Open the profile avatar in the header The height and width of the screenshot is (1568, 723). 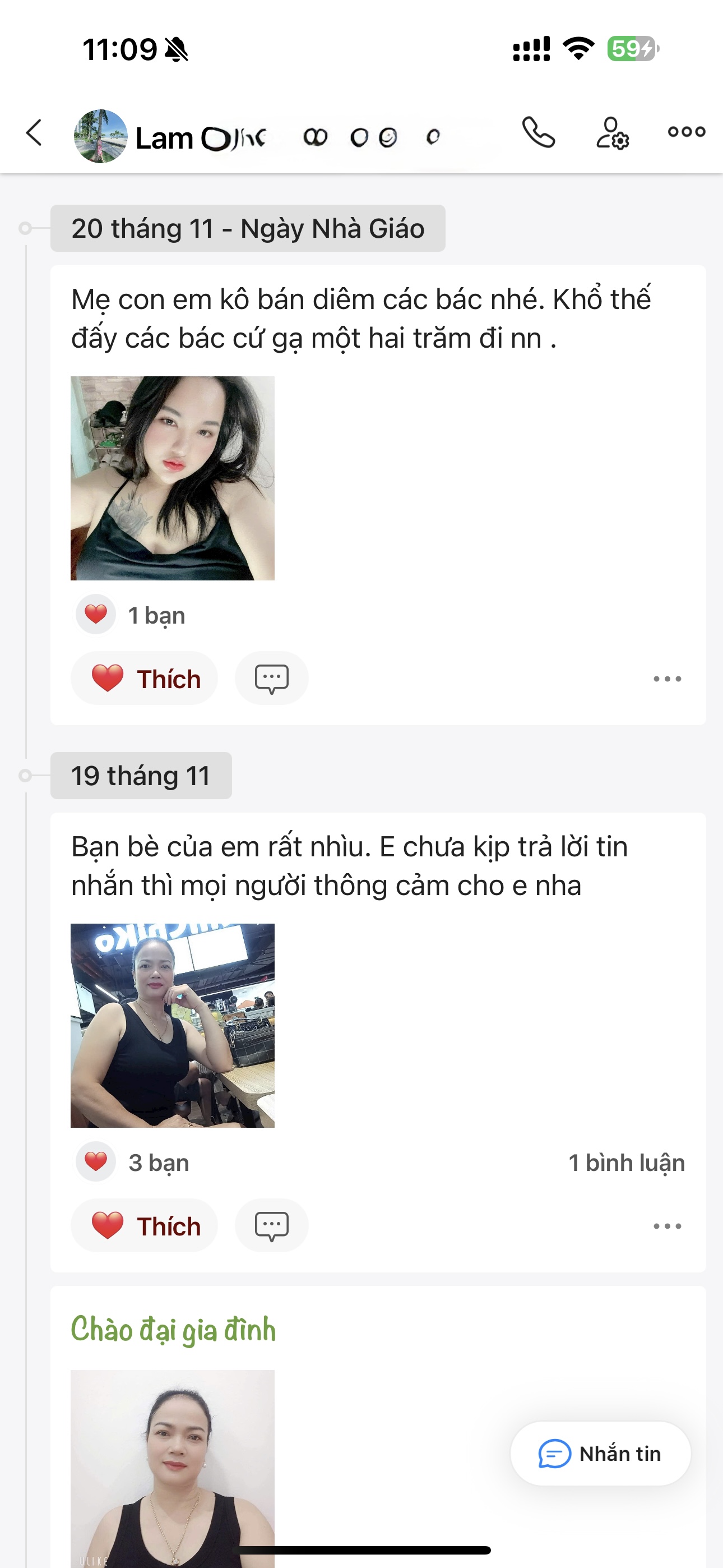[x=100, y=136]
